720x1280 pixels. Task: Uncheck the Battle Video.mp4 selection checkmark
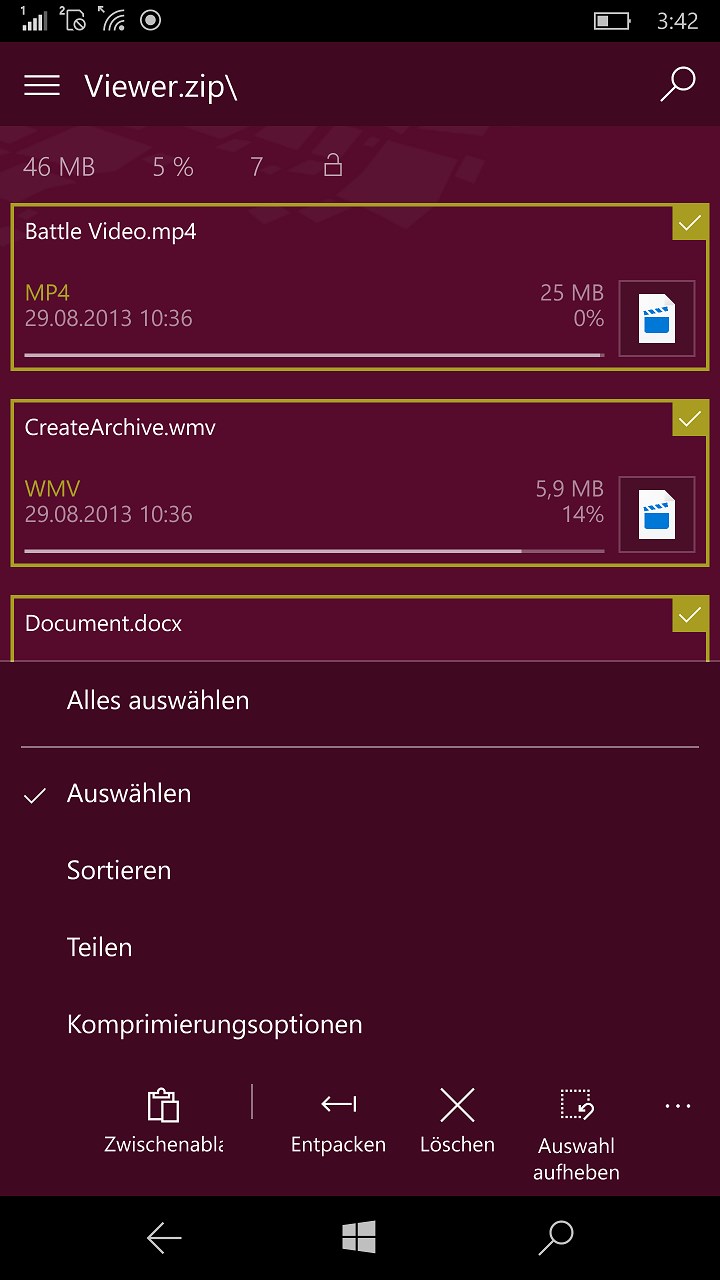[x=688, y=223]
